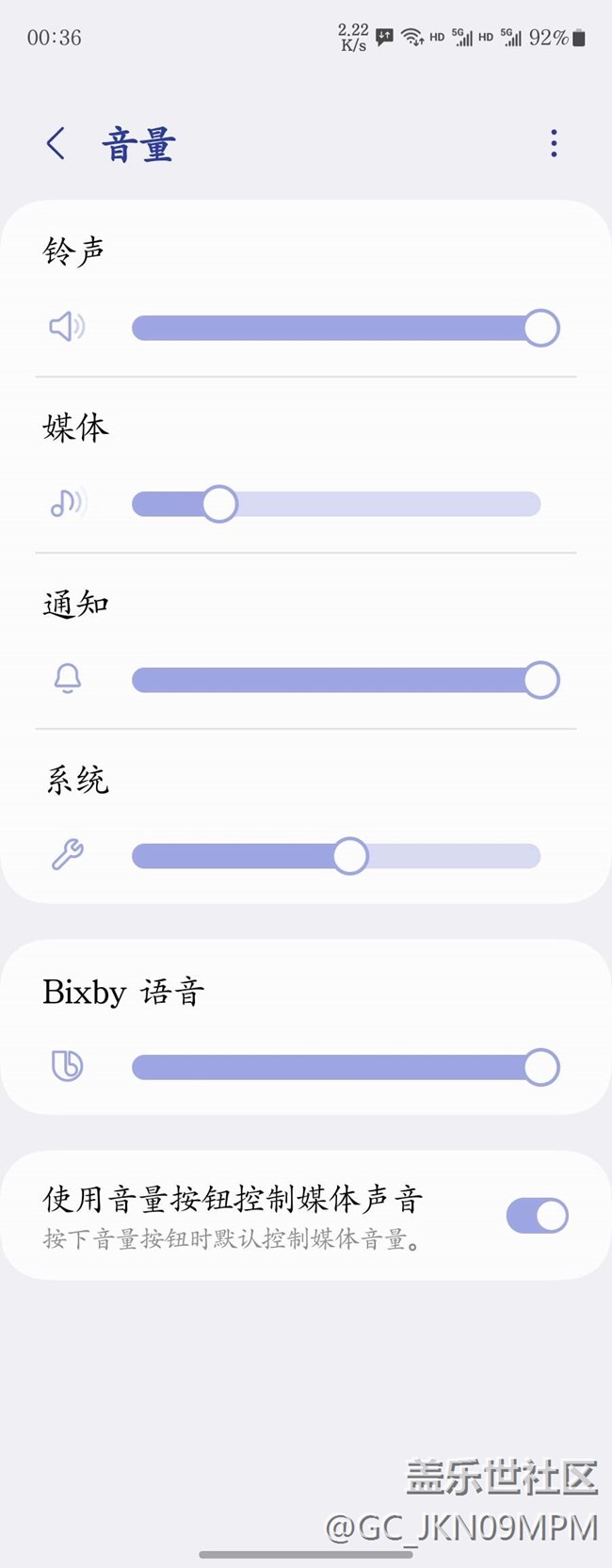The height and width of the screenshot is (1568, 612).
Task: Go back from the 音量 screen
Action: pos(56,144)
